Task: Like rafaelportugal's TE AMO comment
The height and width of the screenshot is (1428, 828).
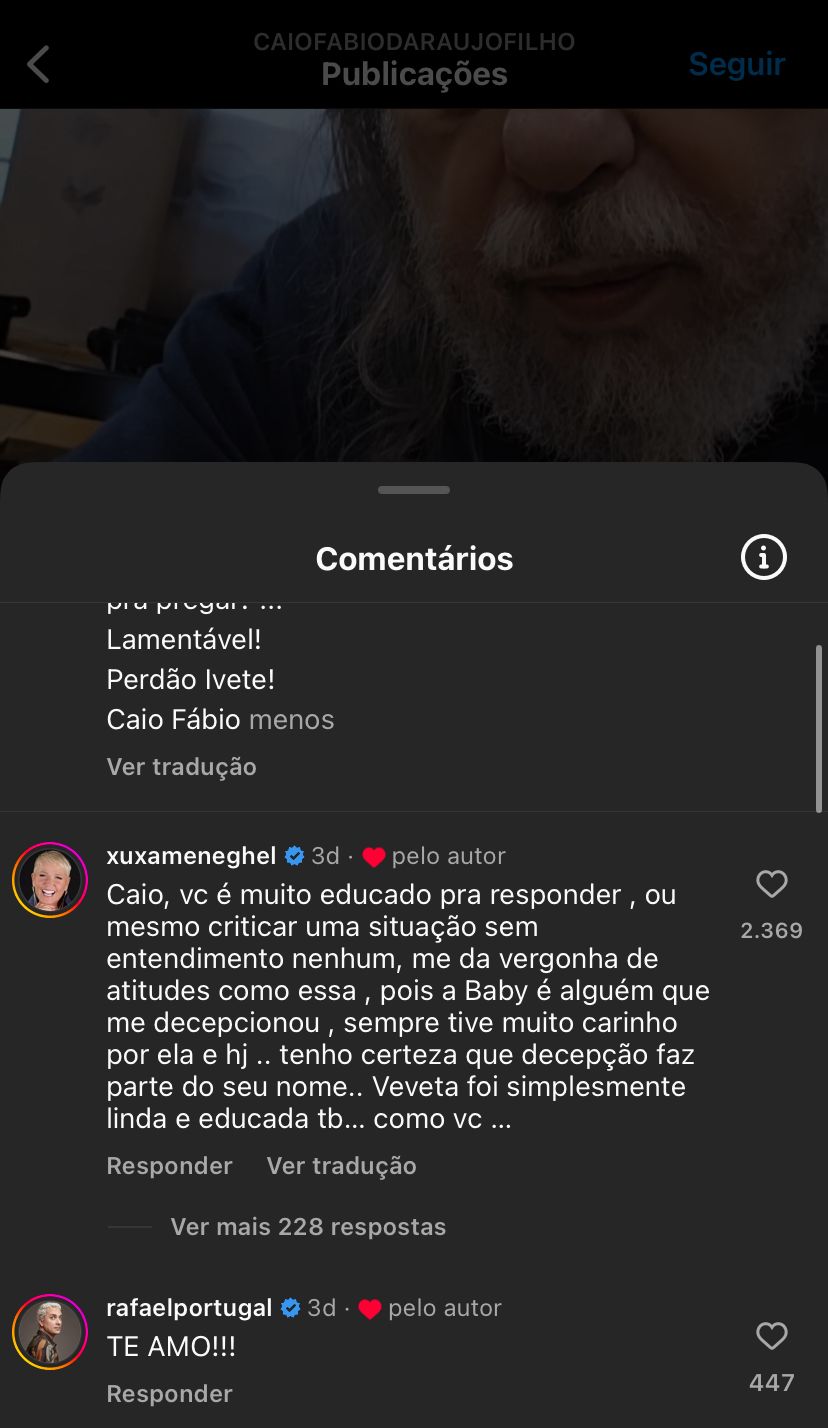Action: 771,1336
